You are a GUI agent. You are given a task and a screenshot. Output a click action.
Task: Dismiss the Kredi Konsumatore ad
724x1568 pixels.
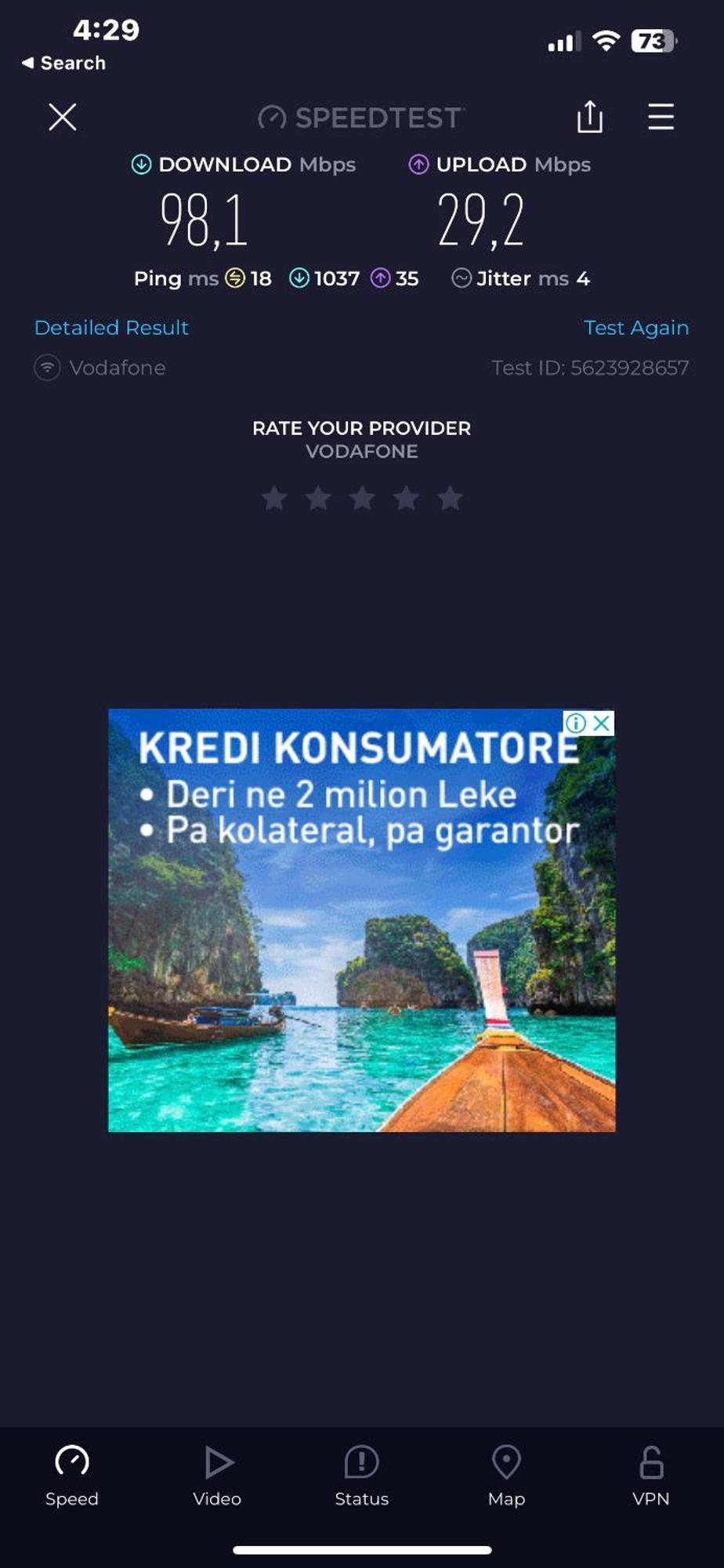(x=602, y=723)
